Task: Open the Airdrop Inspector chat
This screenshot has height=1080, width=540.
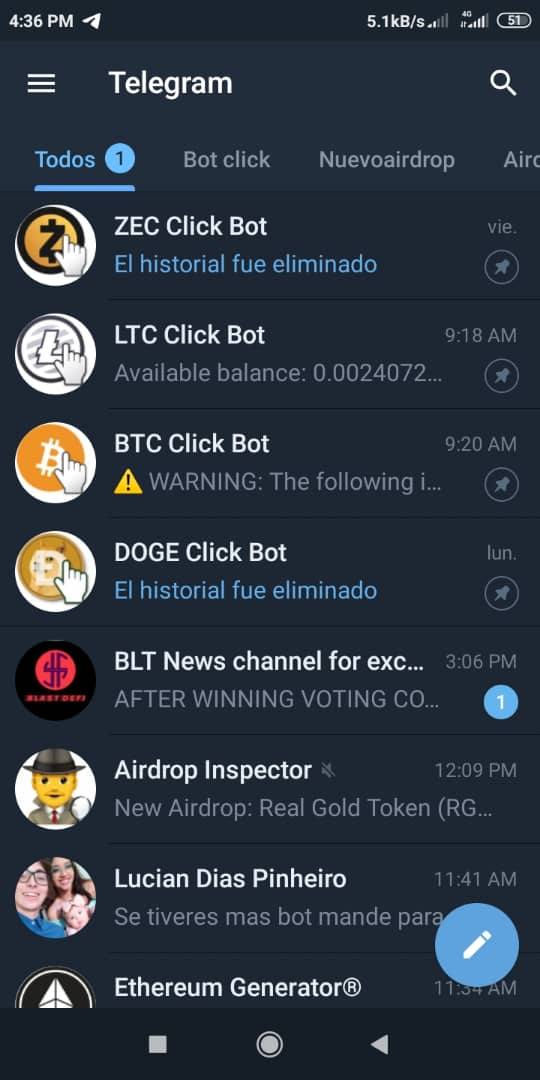Action: pyautogui.click(x=270, y=789)
